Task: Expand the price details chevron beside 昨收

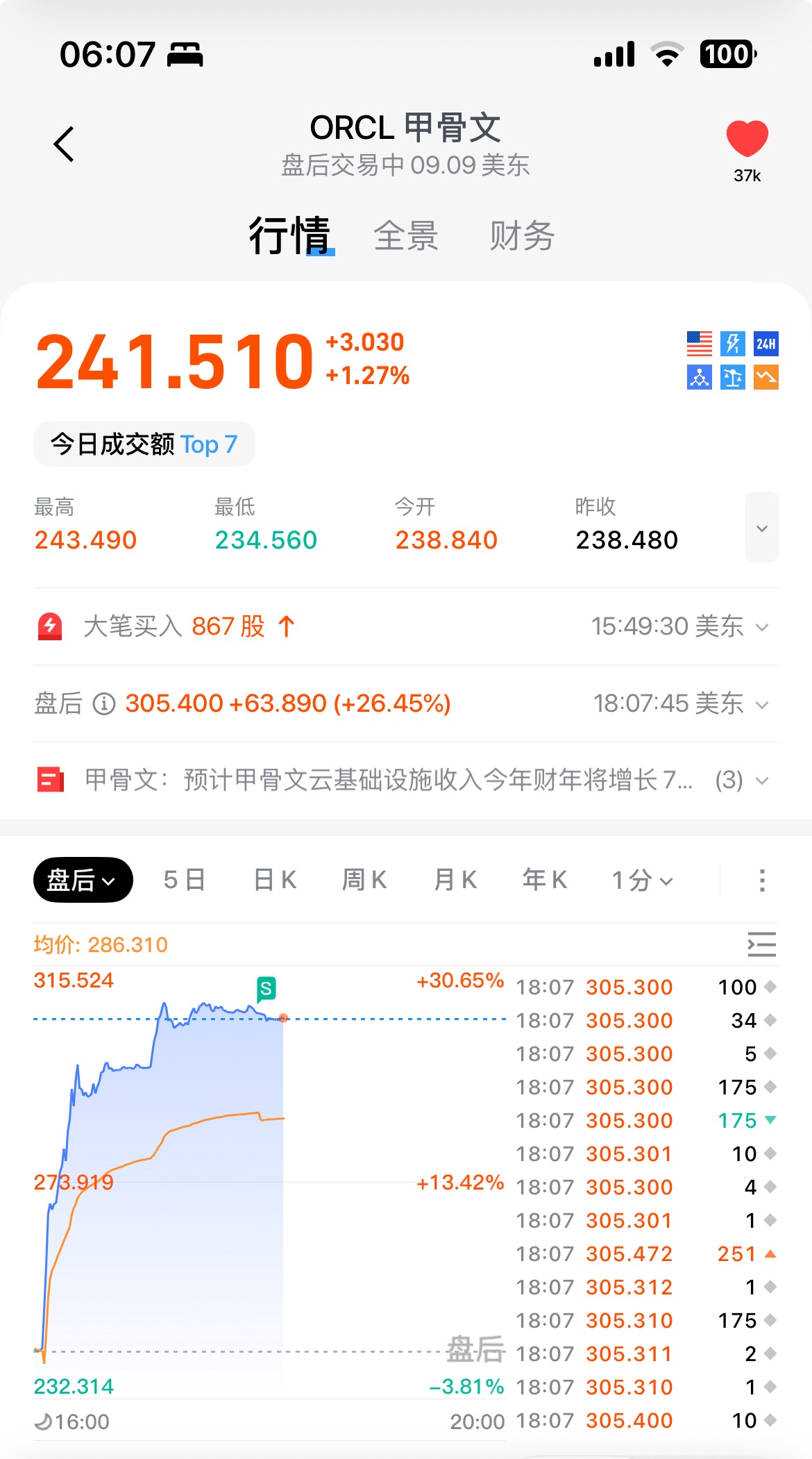Action: click(761, 528)
